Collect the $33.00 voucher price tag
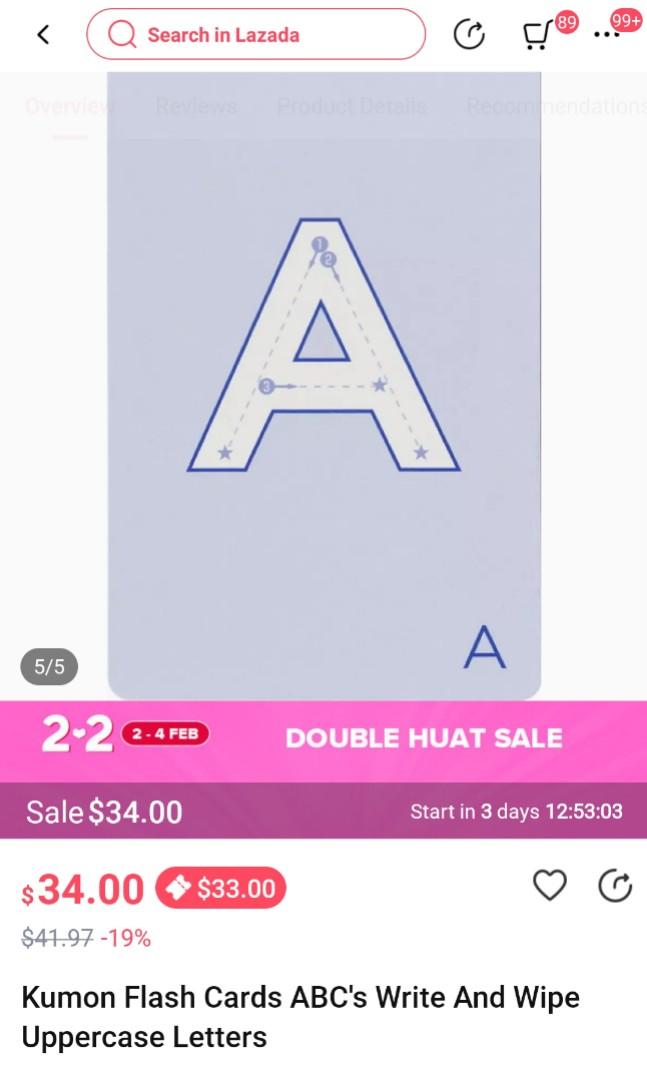The width and height of the screenshot is (647, 1080). click(x=221, y=888)
